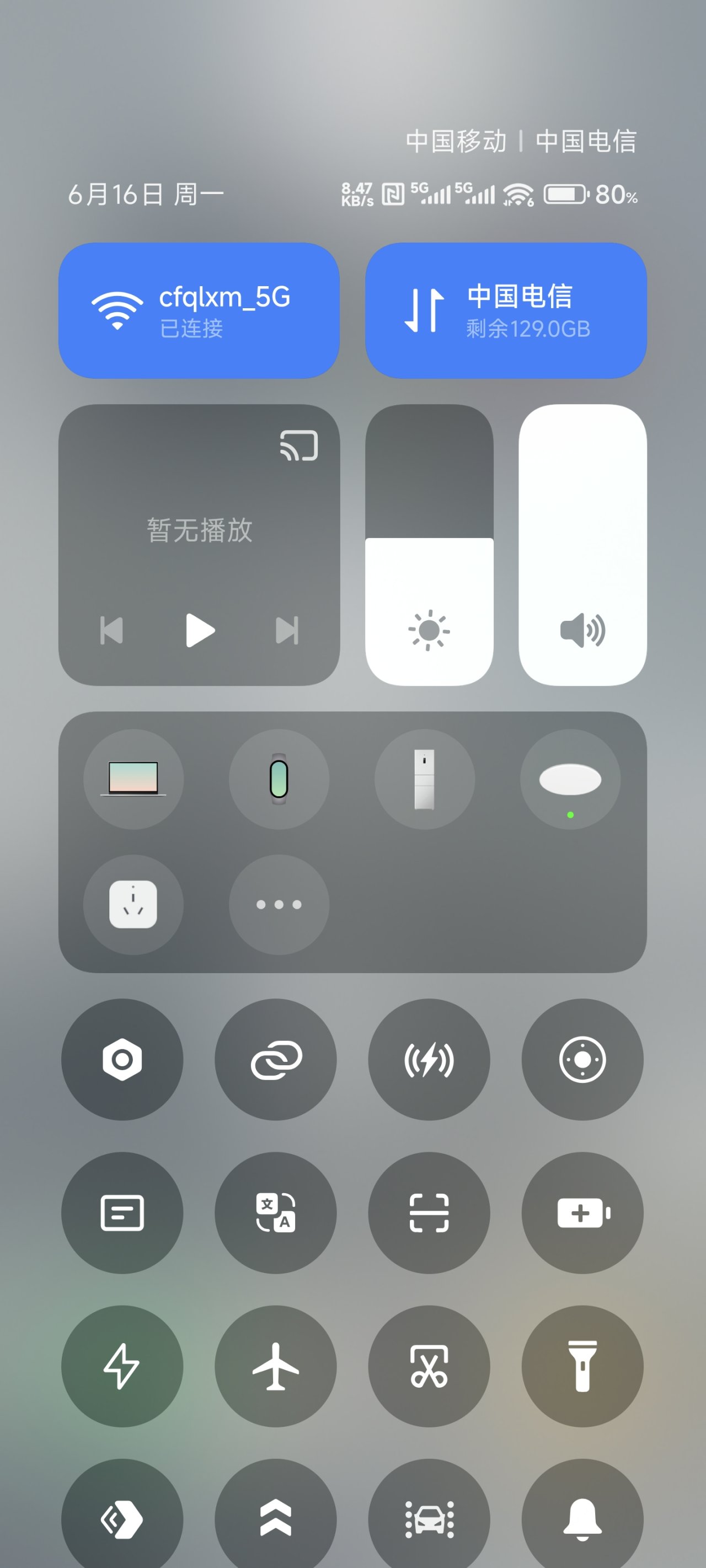This screenshot has width=706, height=1568.
Task: Open the refrigerator smart device
Action: coord(425,779)
